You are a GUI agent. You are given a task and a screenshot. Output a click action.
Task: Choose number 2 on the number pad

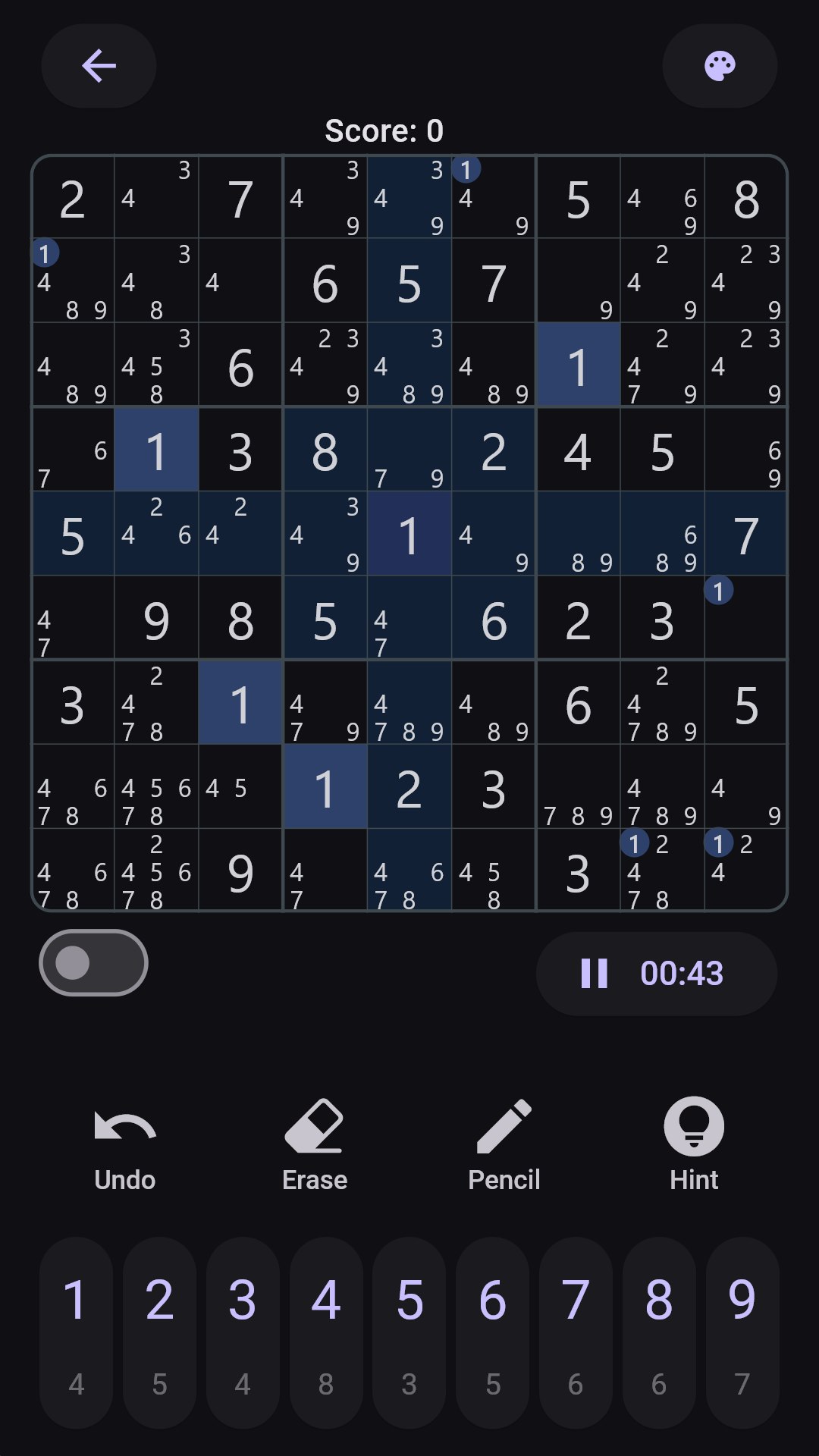click(159, 1332)
